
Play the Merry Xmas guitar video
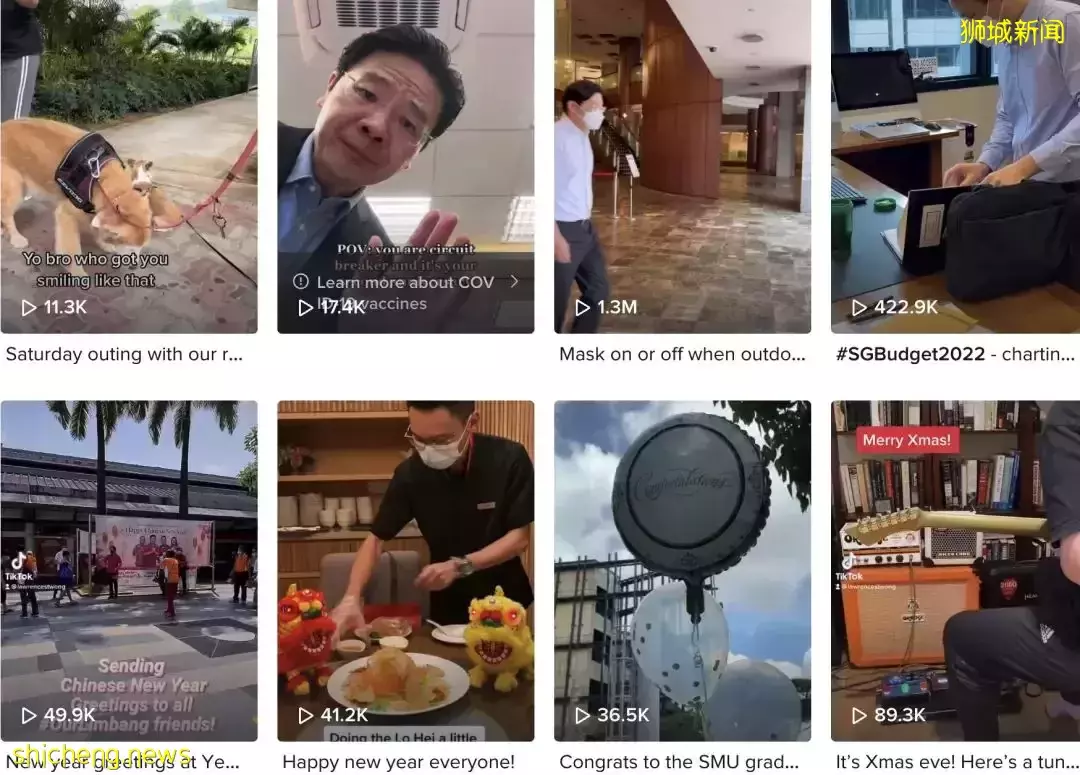click(955, 570)
